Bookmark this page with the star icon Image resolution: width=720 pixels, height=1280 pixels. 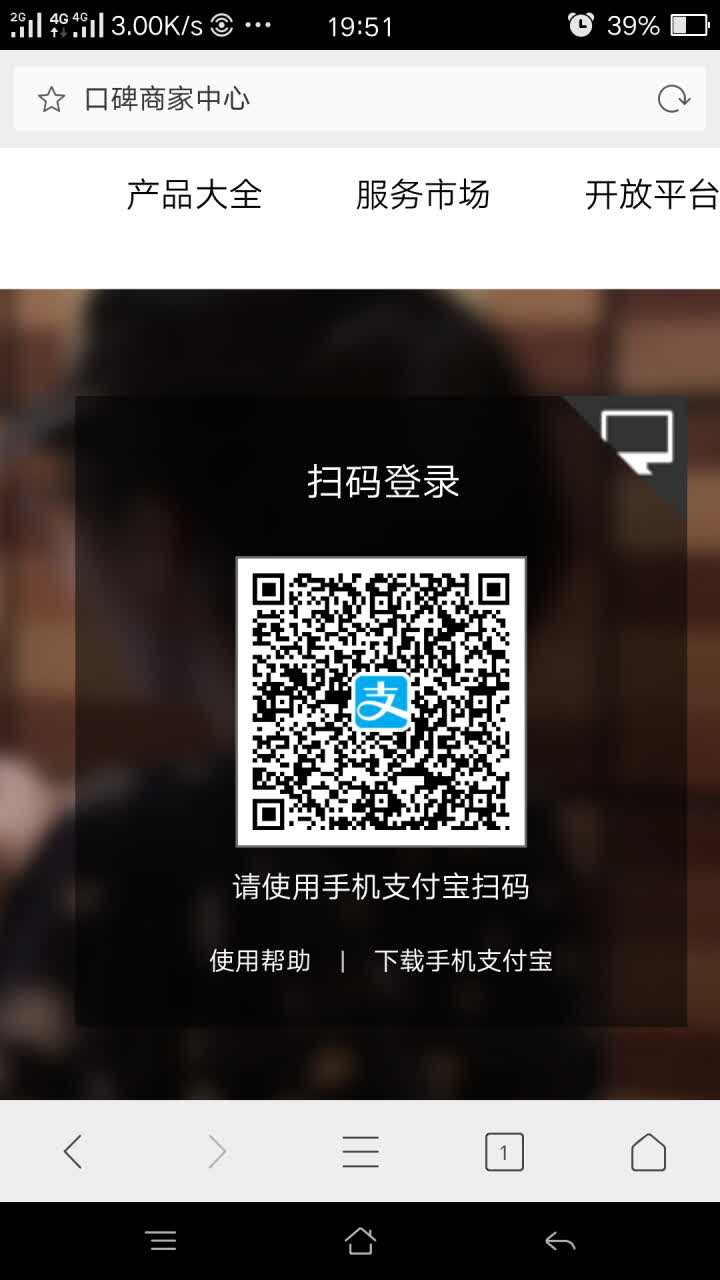(51, 99)
